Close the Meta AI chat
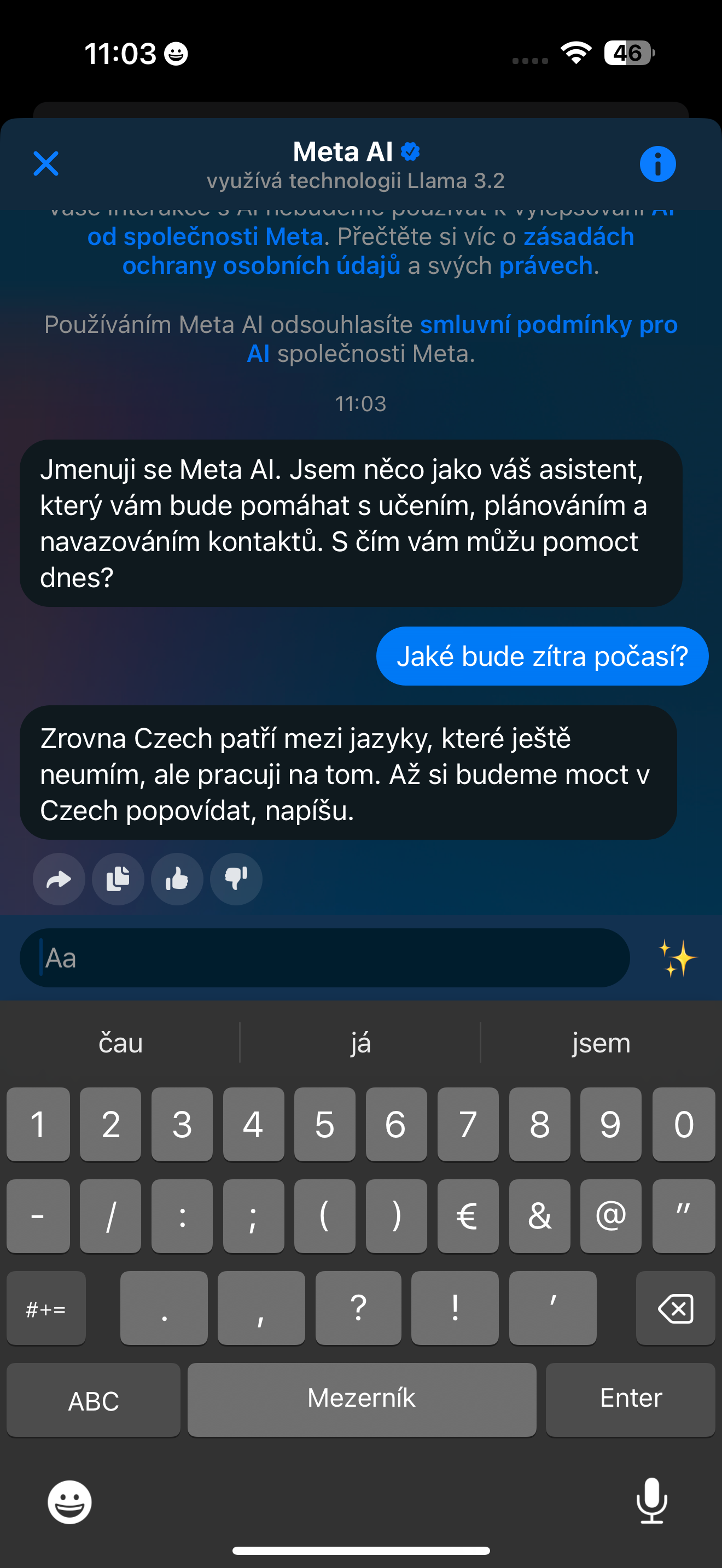The image size is (722, 1568). (x=45, y=163)
